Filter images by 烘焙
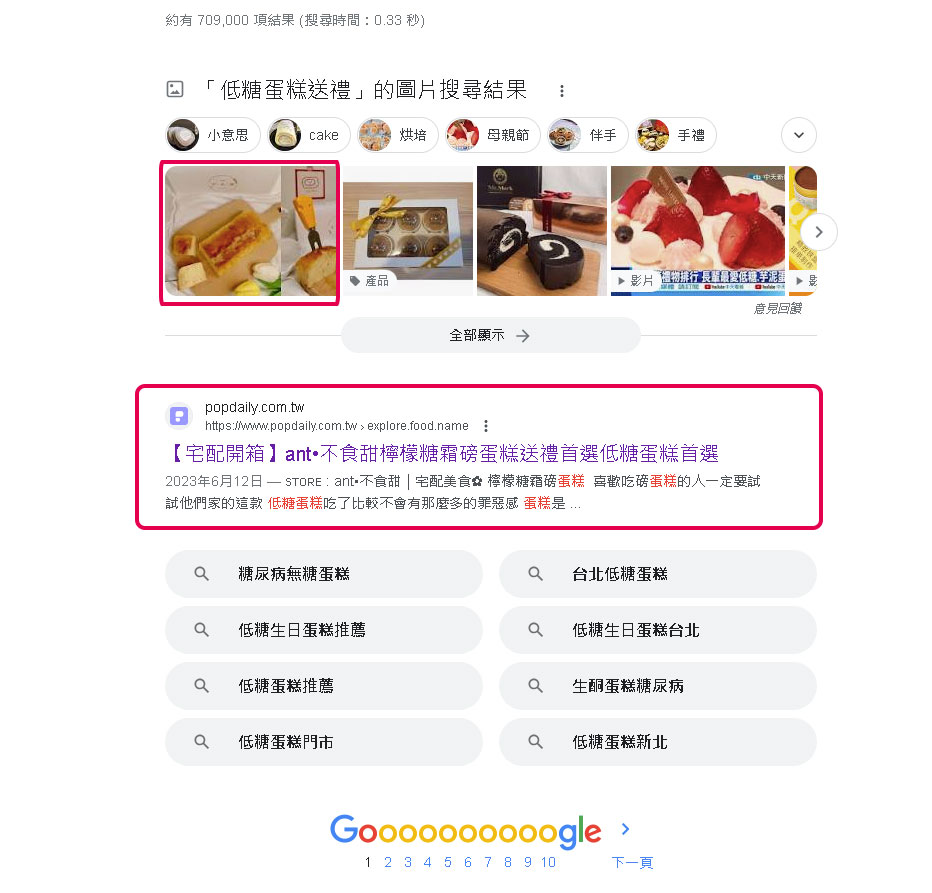 point(398,136)
